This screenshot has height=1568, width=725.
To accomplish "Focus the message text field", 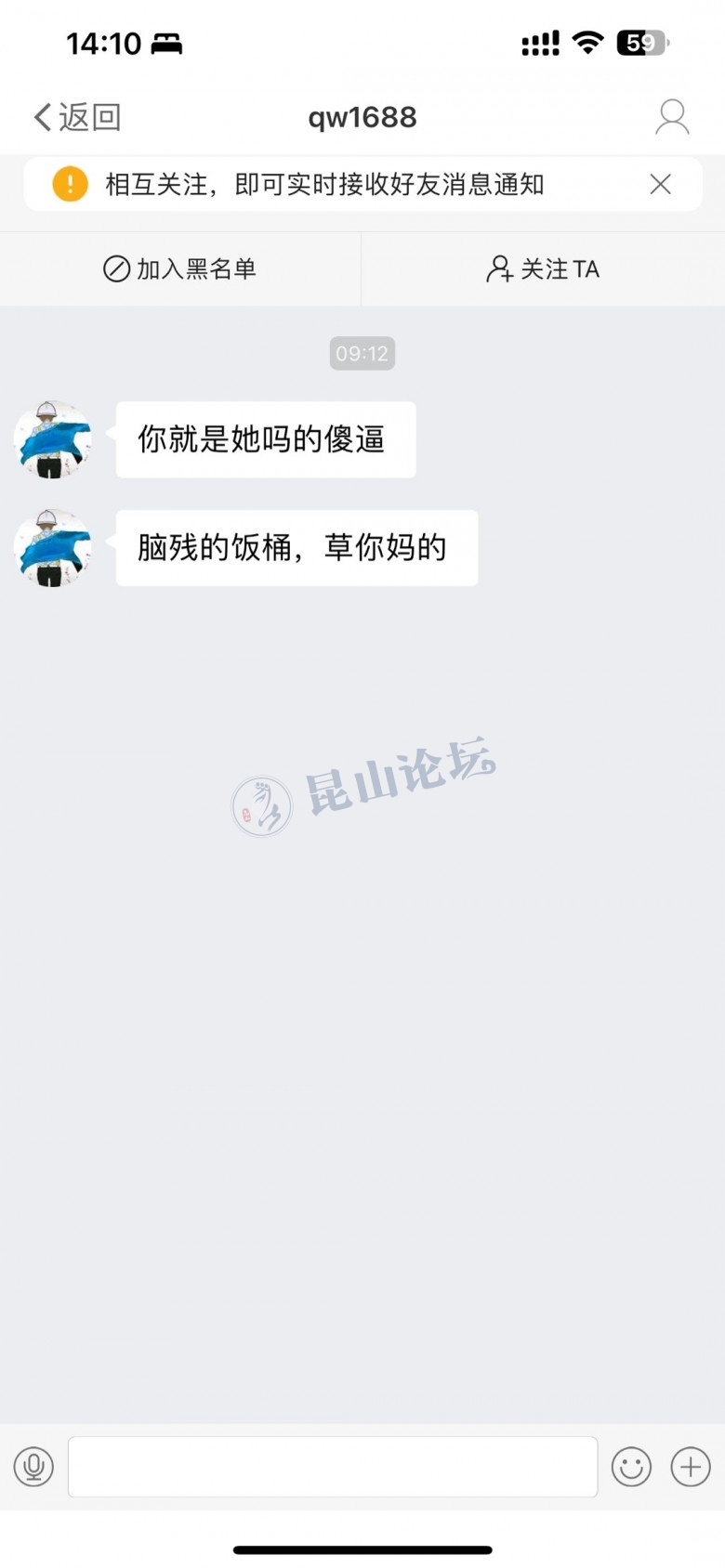I will pos(332,1467).
